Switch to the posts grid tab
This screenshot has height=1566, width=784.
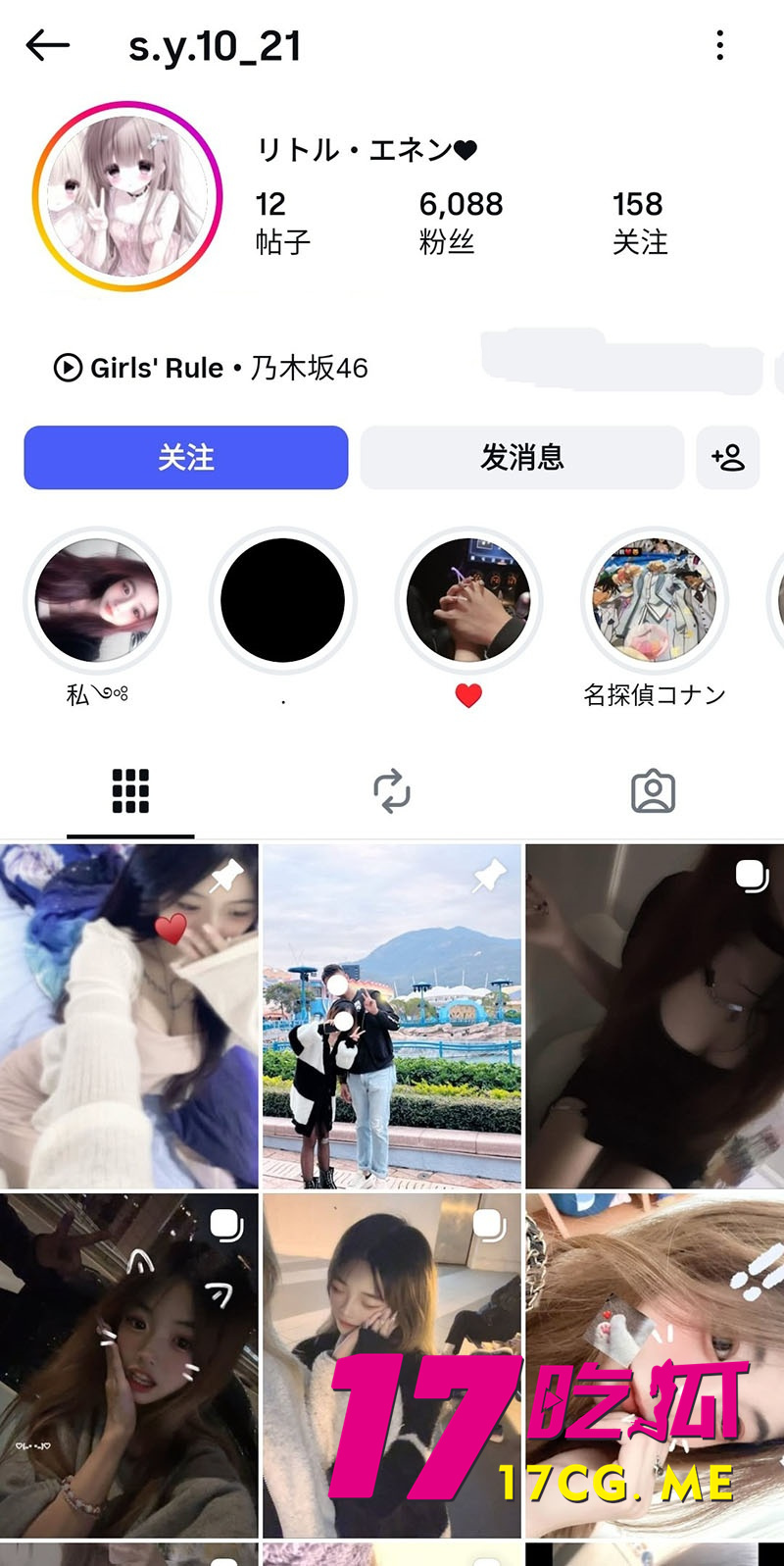(x=130, y=791)
